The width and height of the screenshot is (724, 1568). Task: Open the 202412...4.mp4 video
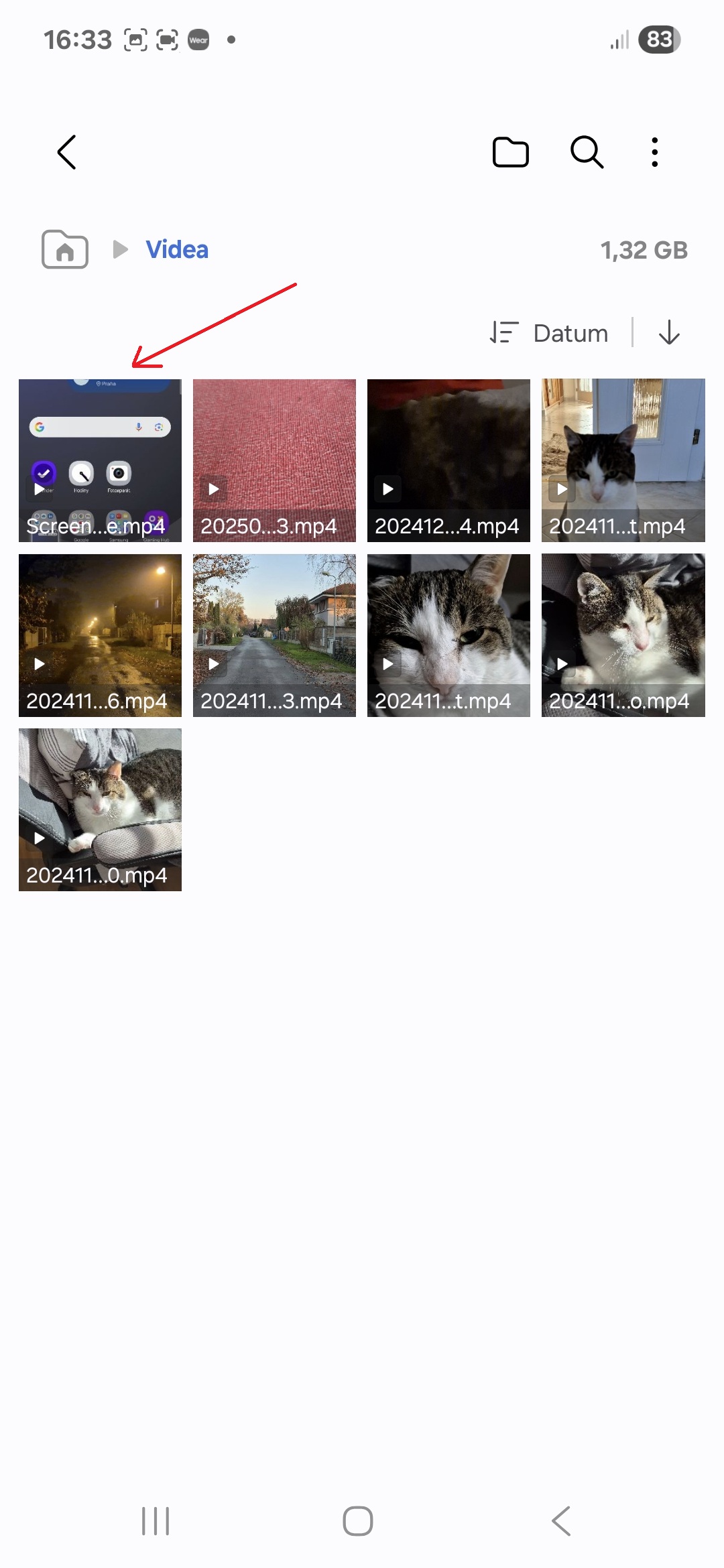[448, 460]
